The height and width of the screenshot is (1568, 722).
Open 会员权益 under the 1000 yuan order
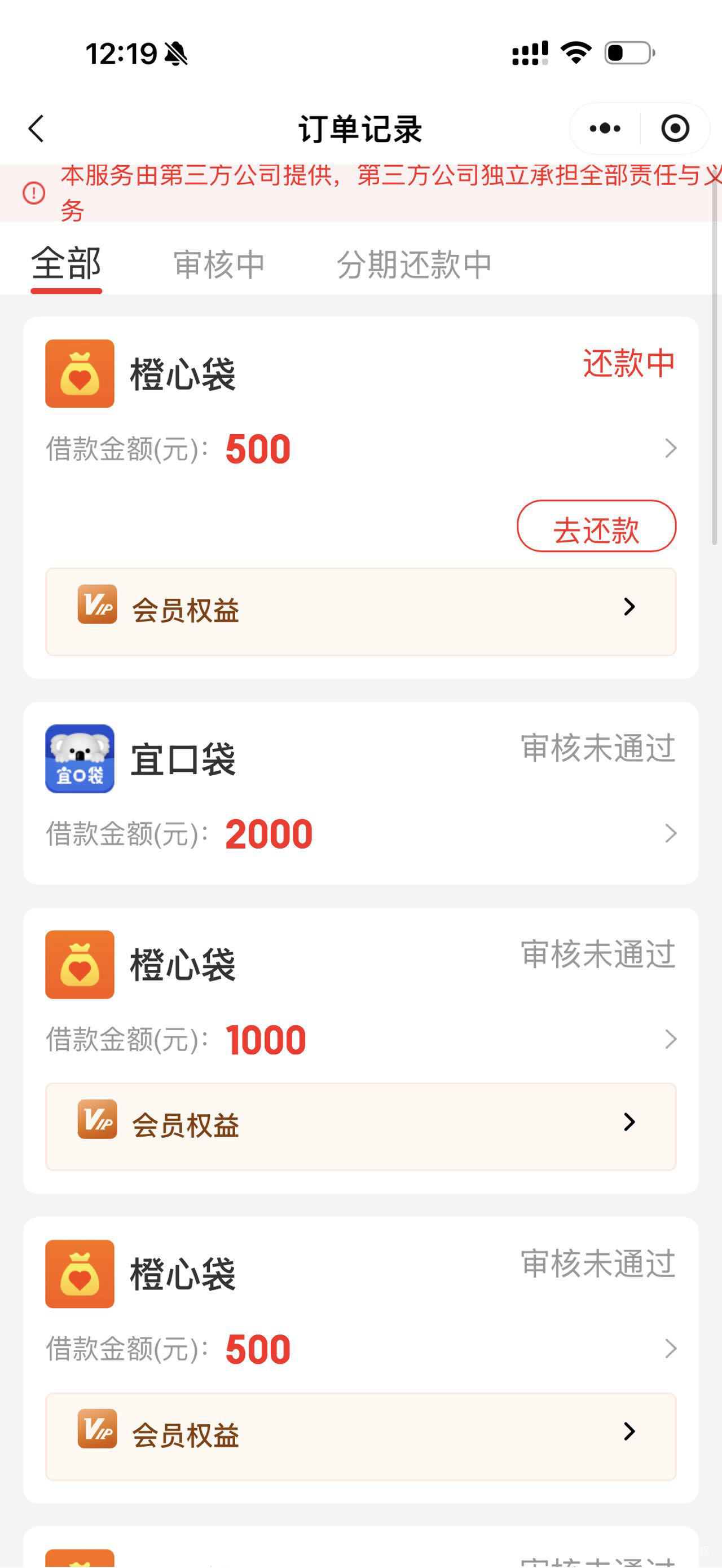361,1127
